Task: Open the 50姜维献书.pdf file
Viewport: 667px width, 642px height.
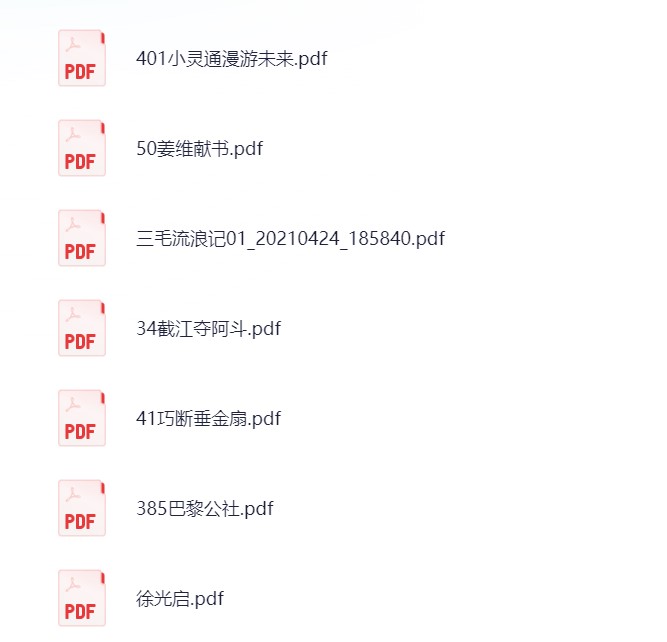Action: click(199, 148)
